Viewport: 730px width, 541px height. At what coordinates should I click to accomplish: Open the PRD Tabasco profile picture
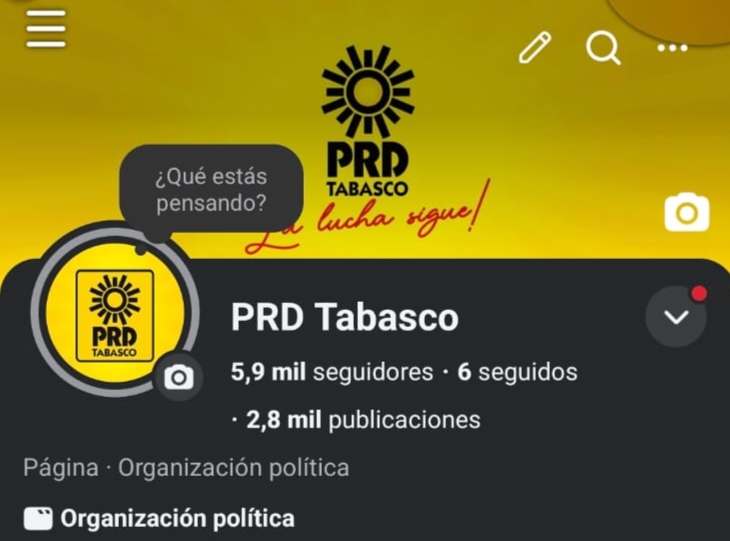114,315
